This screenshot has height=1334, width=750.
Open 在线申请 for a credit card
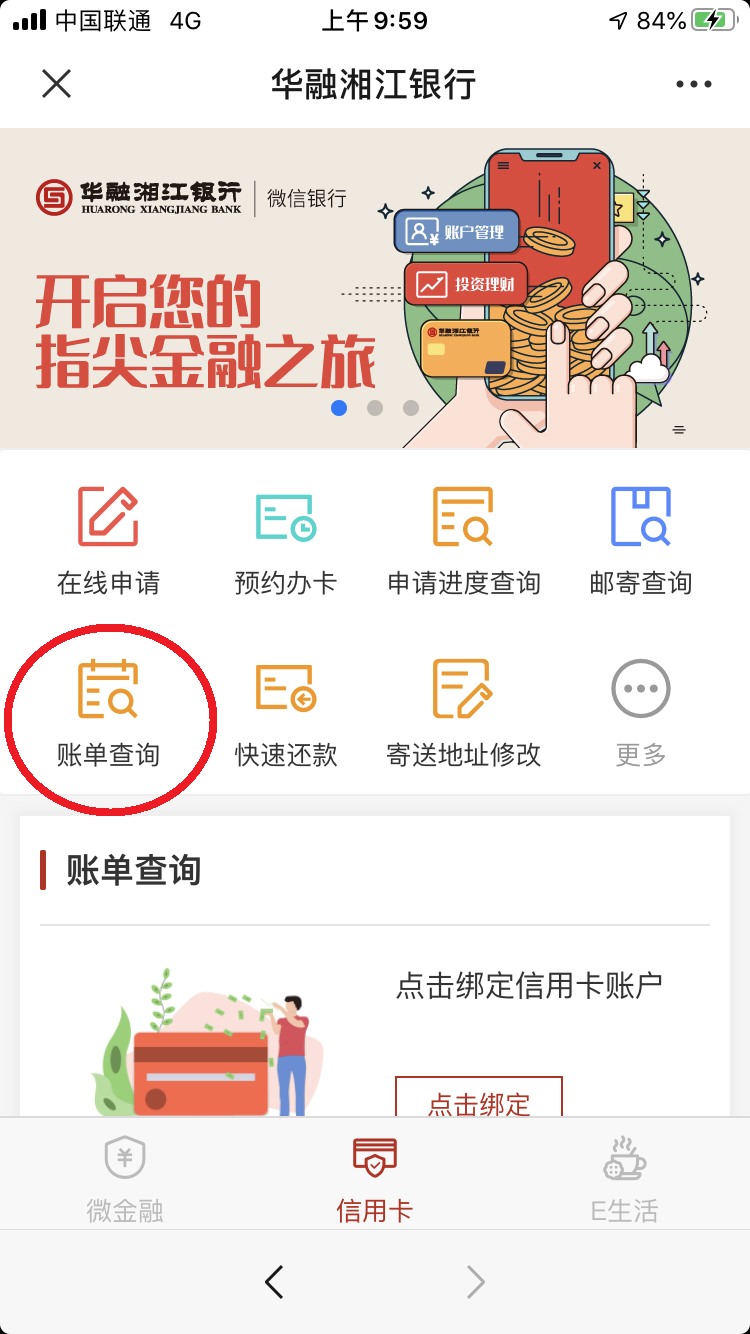pos(108,540)
